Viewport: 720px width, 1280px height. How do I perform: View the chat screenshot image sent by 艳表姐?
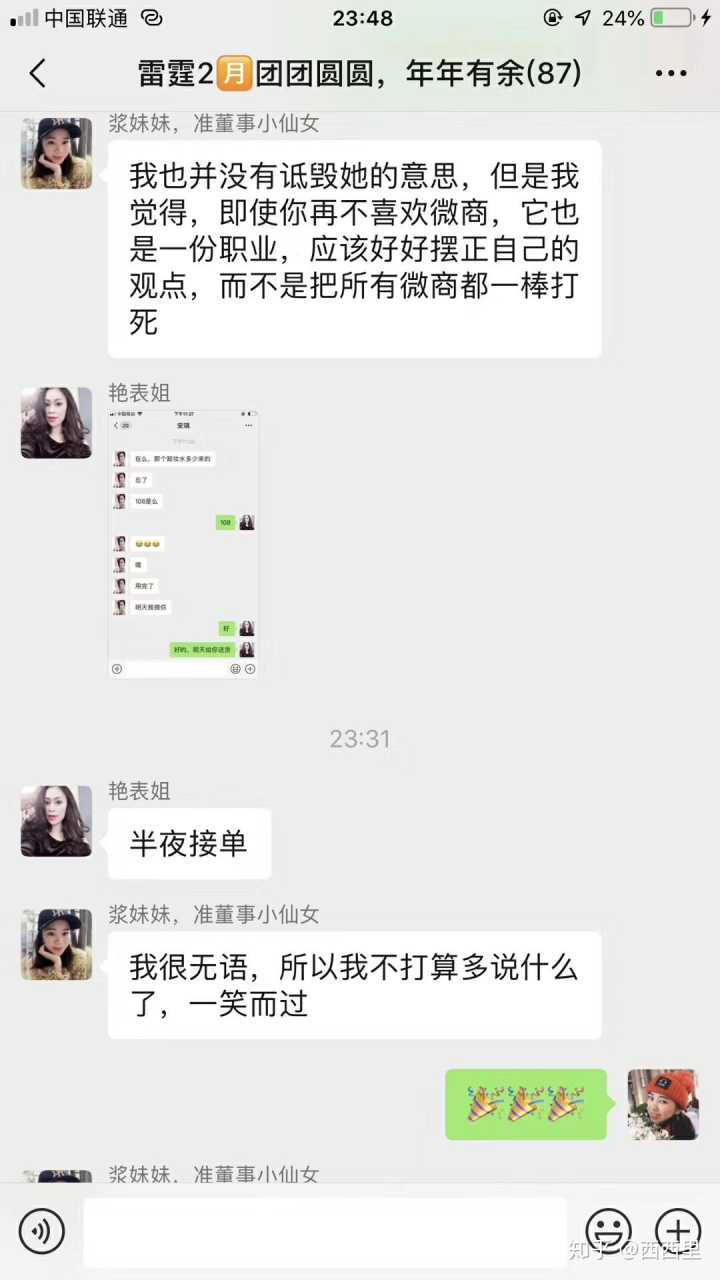click(x=183, y=544)
